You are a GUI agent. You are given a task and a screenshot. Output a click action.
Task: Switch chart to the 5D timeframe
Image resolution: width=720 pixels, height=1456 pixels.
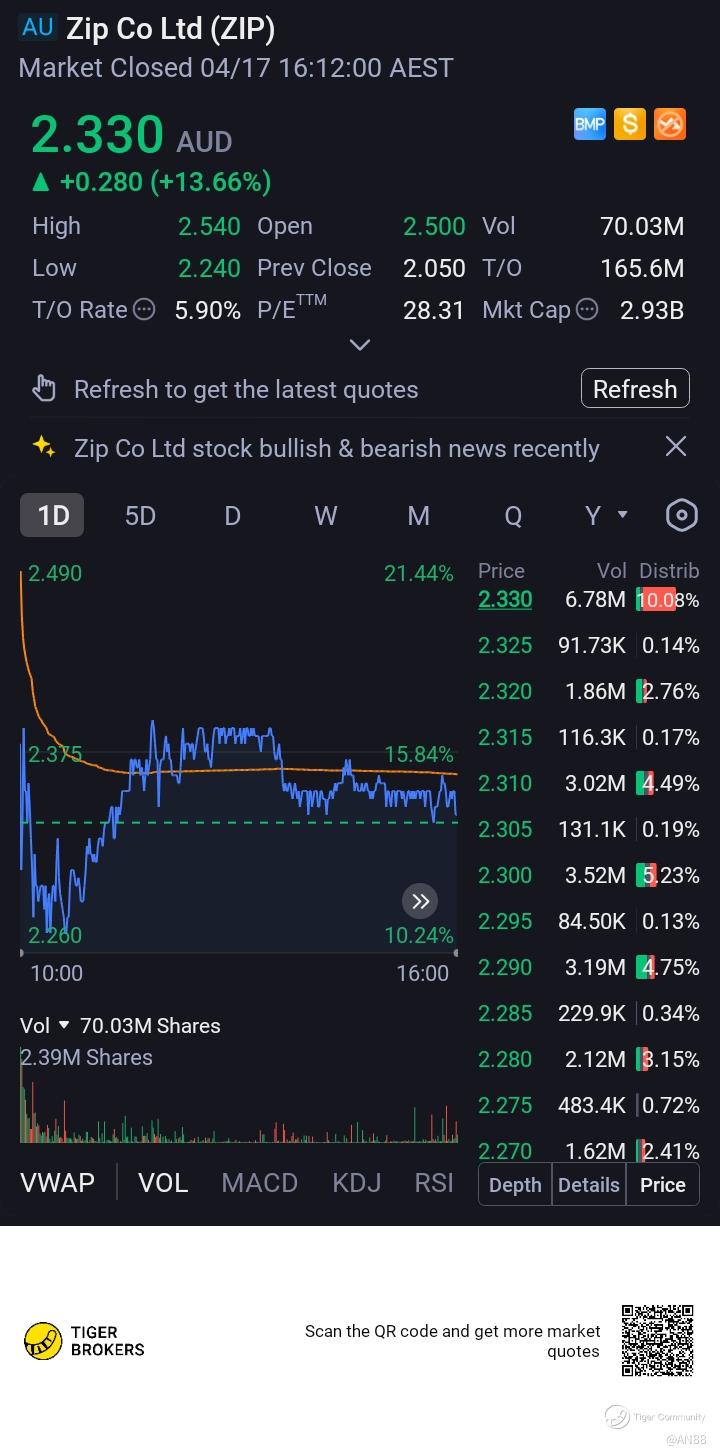(140, 516)
